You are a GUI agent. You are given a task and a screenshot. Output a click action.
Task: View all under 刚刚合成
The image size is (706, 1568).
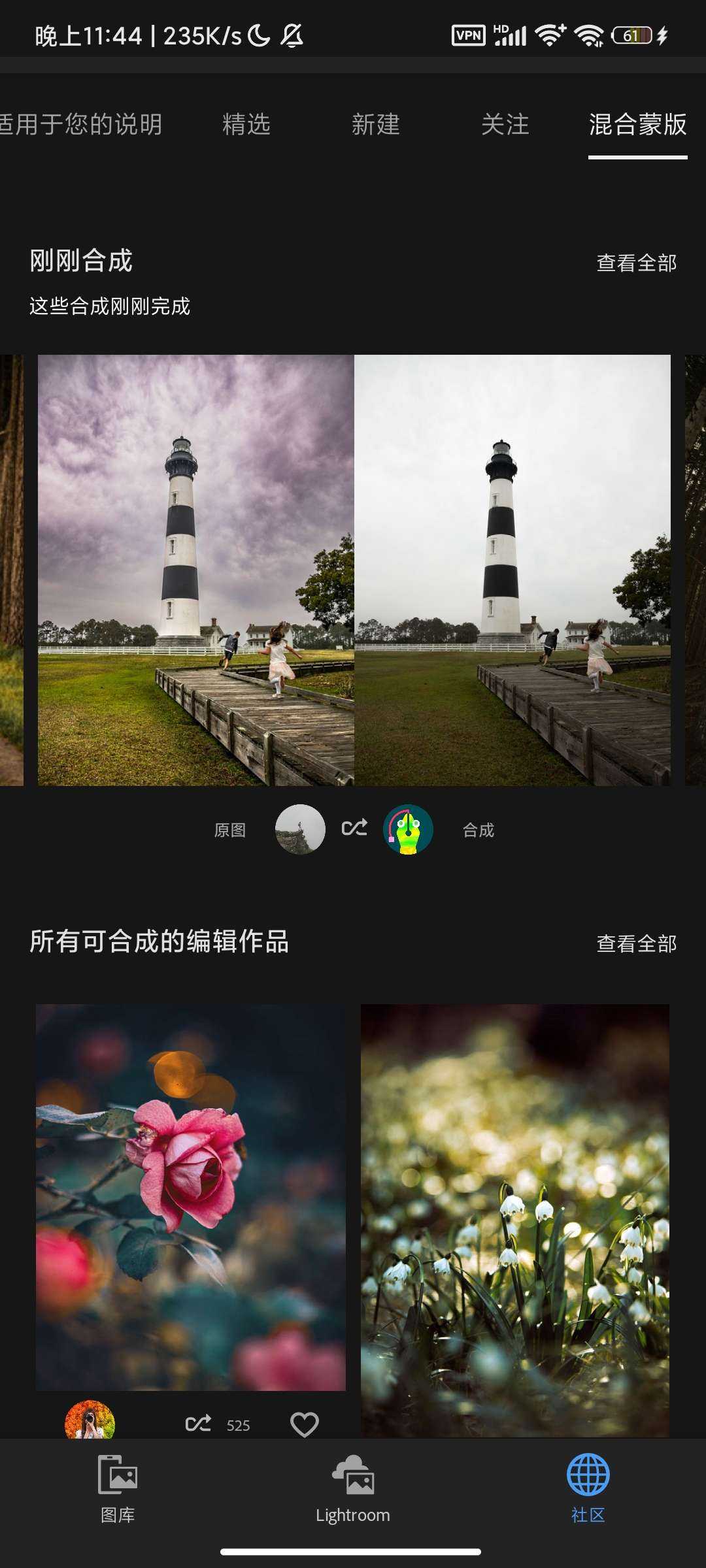(x=636, y=263)
